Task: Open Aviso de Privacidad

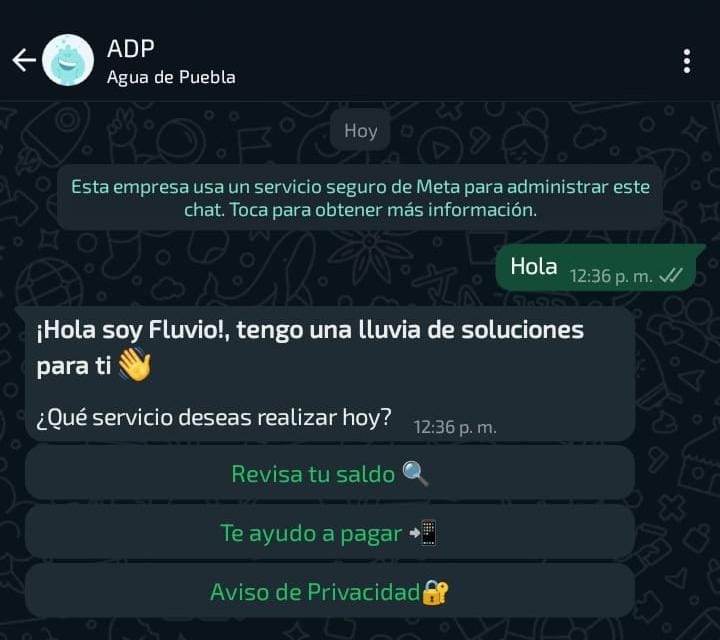Action: (330, 592)
